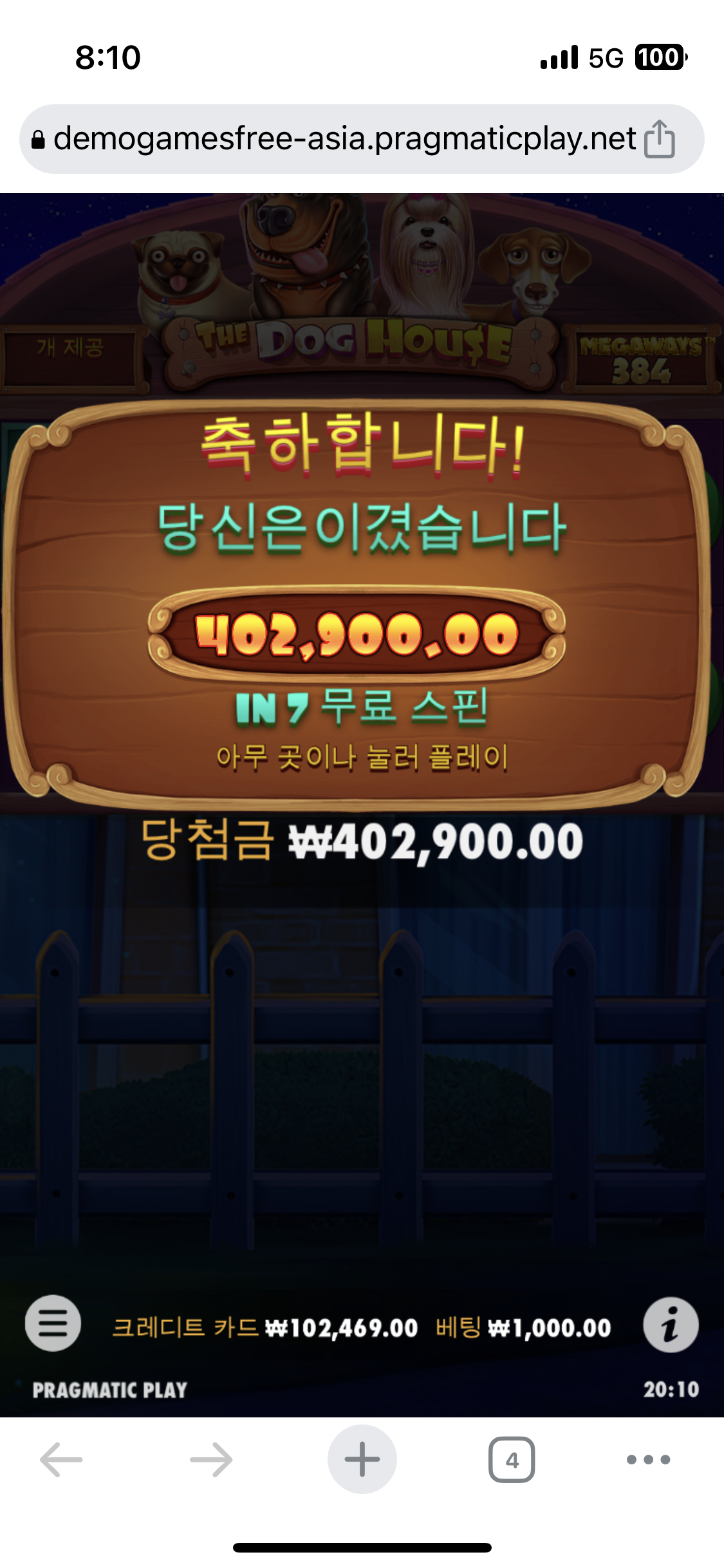Go forward in the browser
724x1568 pixels.
pos(211,1459)
